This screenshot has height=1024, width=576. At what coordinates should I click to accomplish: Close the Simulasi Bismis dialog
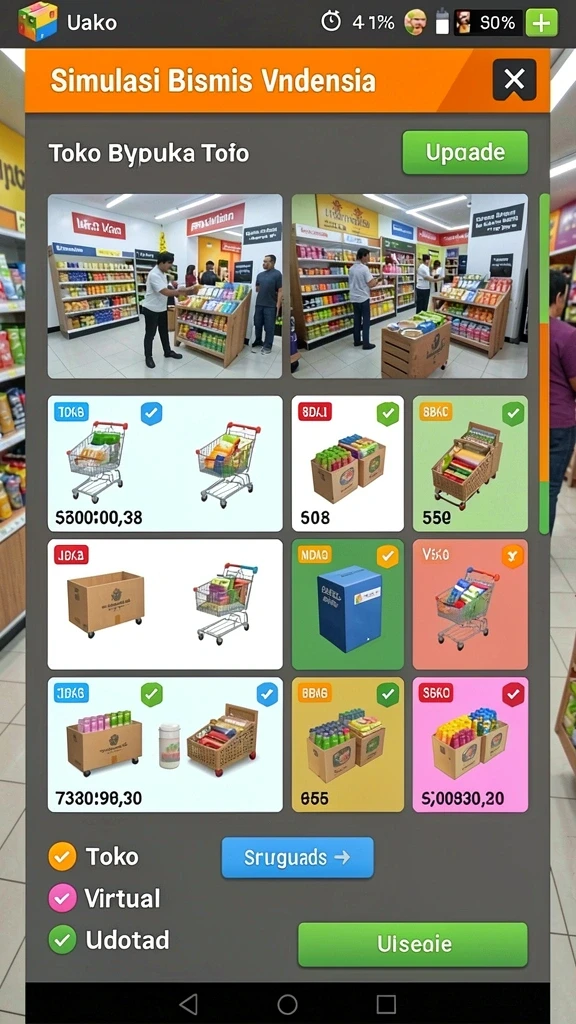(514, 80)
